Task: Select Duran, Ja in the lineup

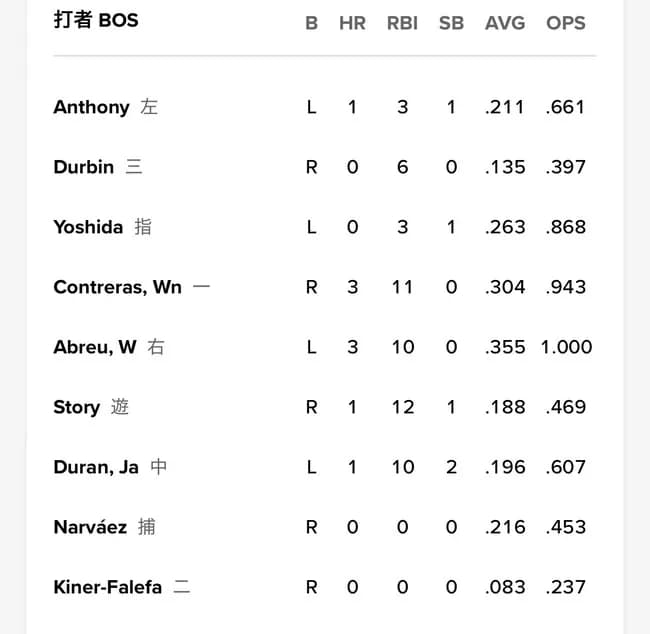Action: coord(95,467)
